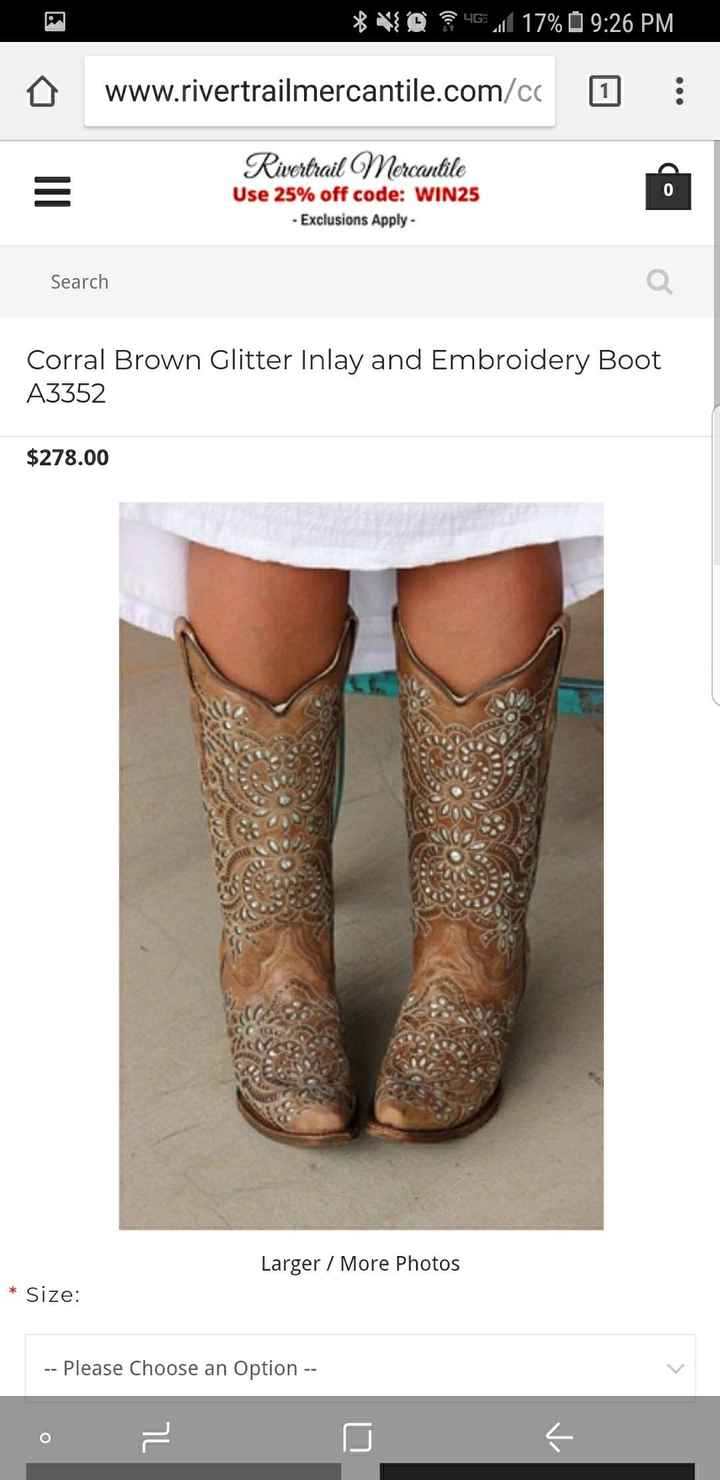Image resolution: width=720 pixels, height=1480 pixels.
Task: Click the search magnifier icon
Action: (659, 282)
